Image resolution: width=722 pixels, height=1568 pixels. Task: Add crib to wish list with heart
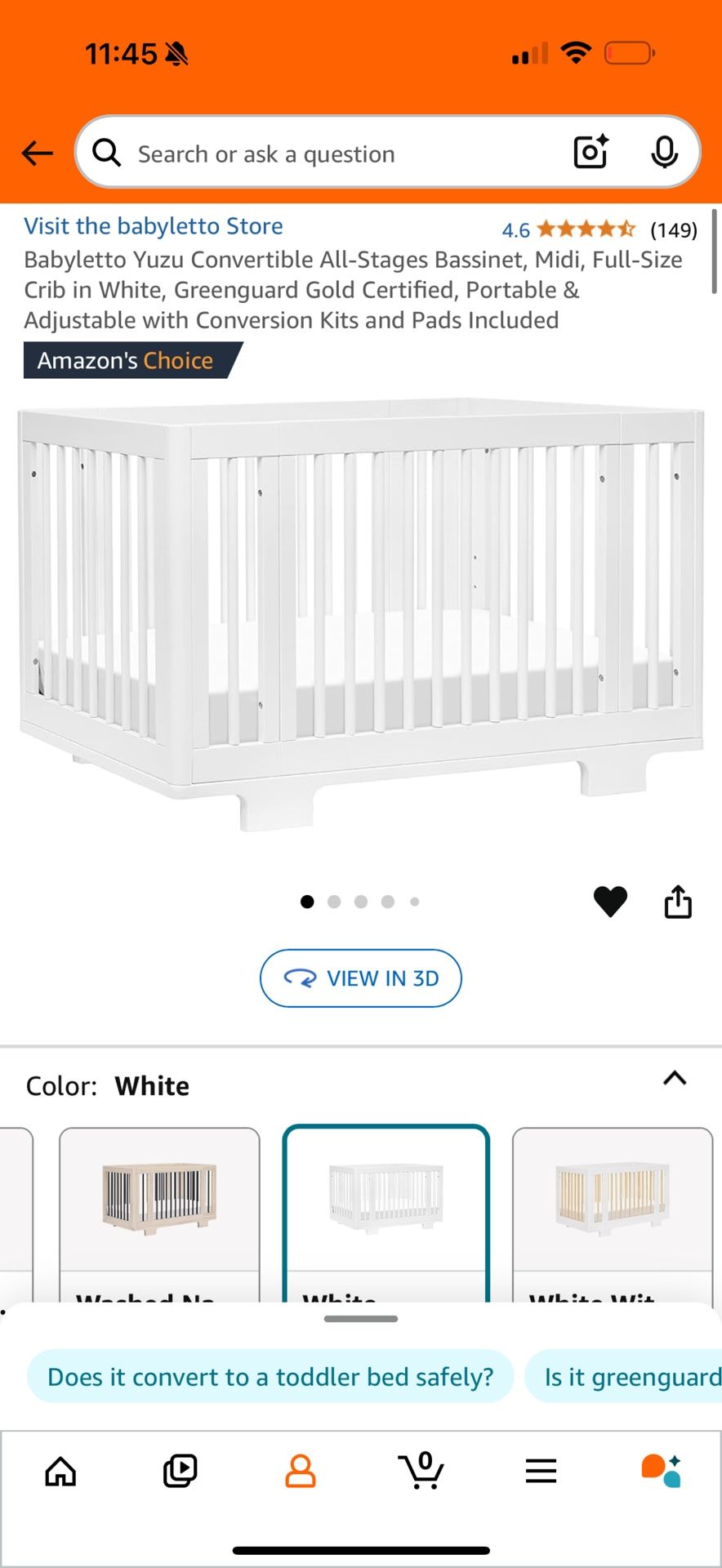point(610,902)
